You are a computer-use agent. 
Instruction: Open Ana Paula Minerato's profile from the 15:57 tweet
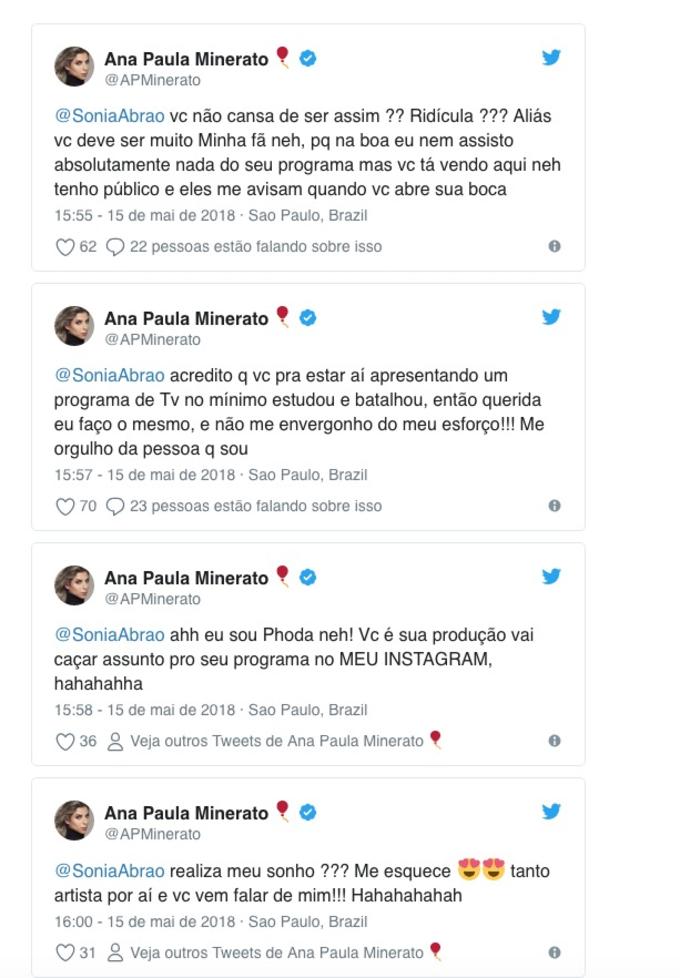point(186,319)
